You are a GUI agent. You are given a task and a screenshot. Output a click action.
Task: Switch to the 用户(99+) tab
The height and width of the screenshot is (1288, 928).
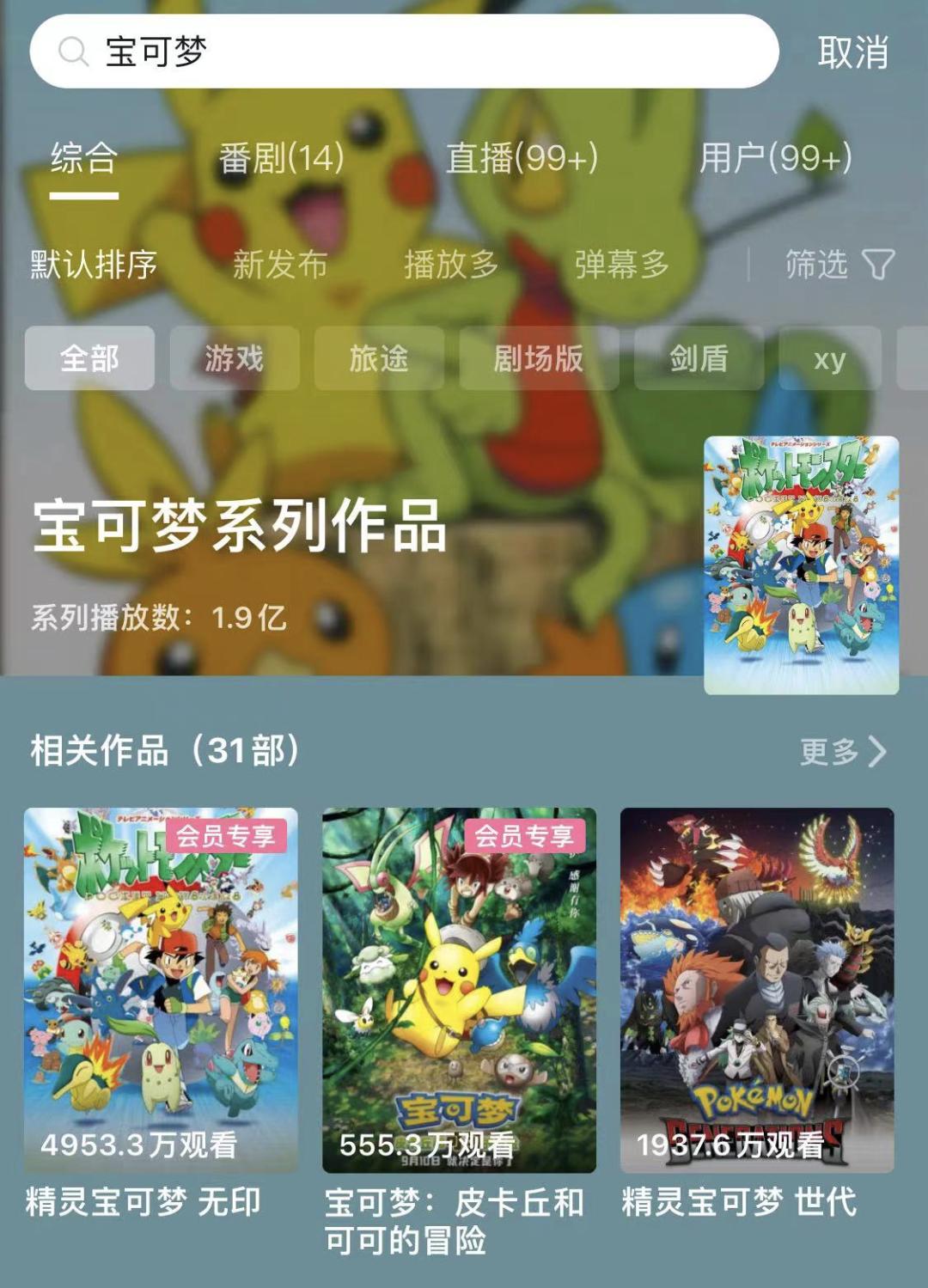tap(775, 158)
